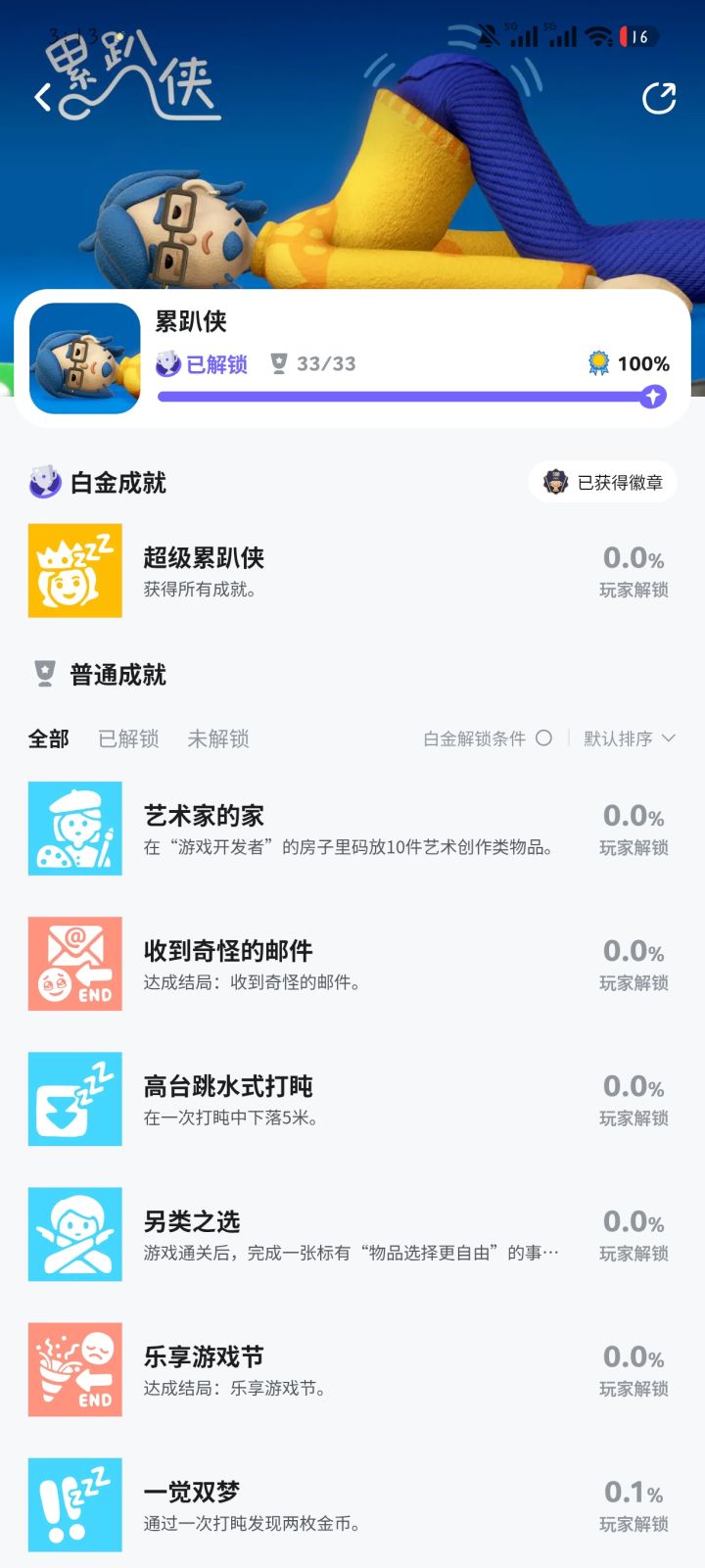The image size is (705, 1568).
Task: Select the 全部 tab
Action: point(48,738)
